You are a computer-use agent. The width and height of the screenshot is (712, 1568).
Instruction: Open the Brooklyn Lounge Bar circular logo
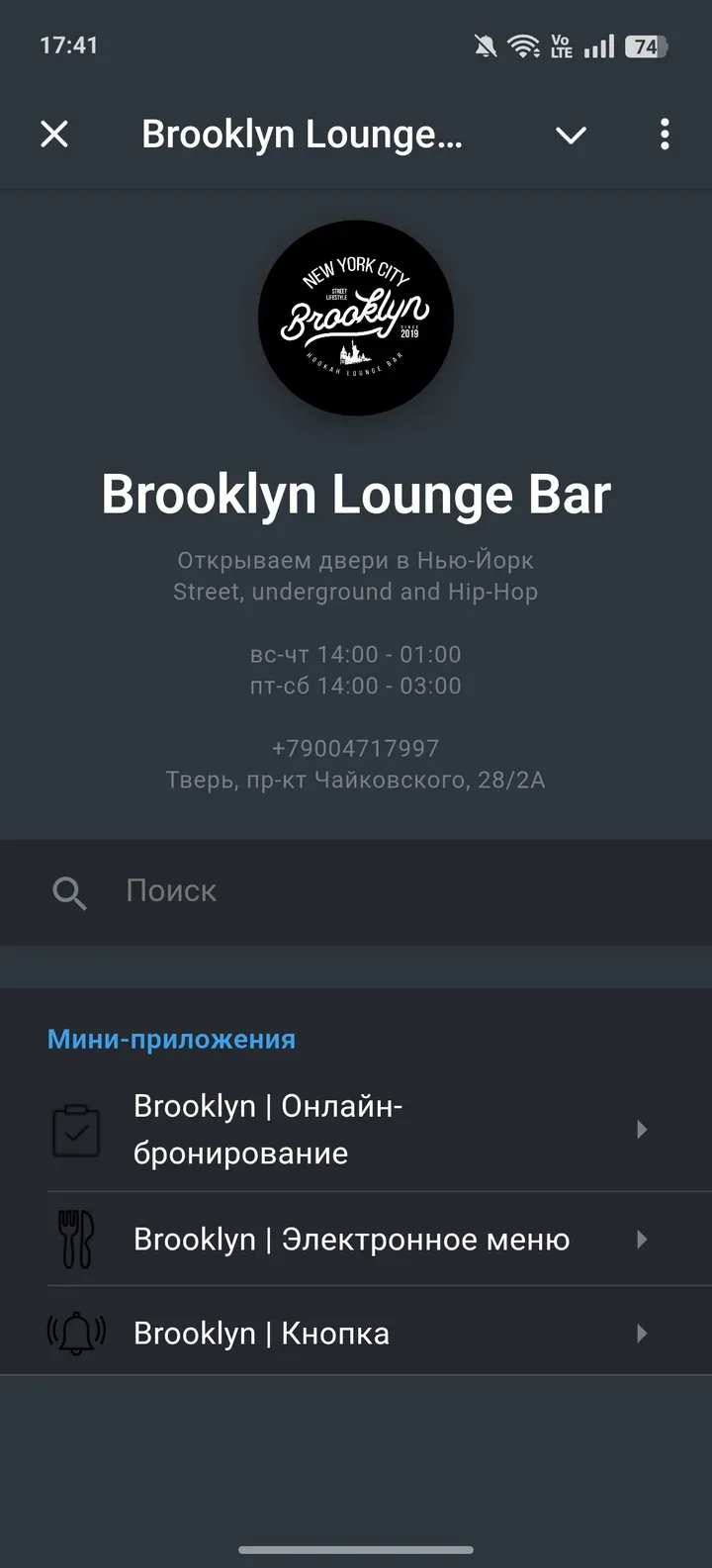355,318
